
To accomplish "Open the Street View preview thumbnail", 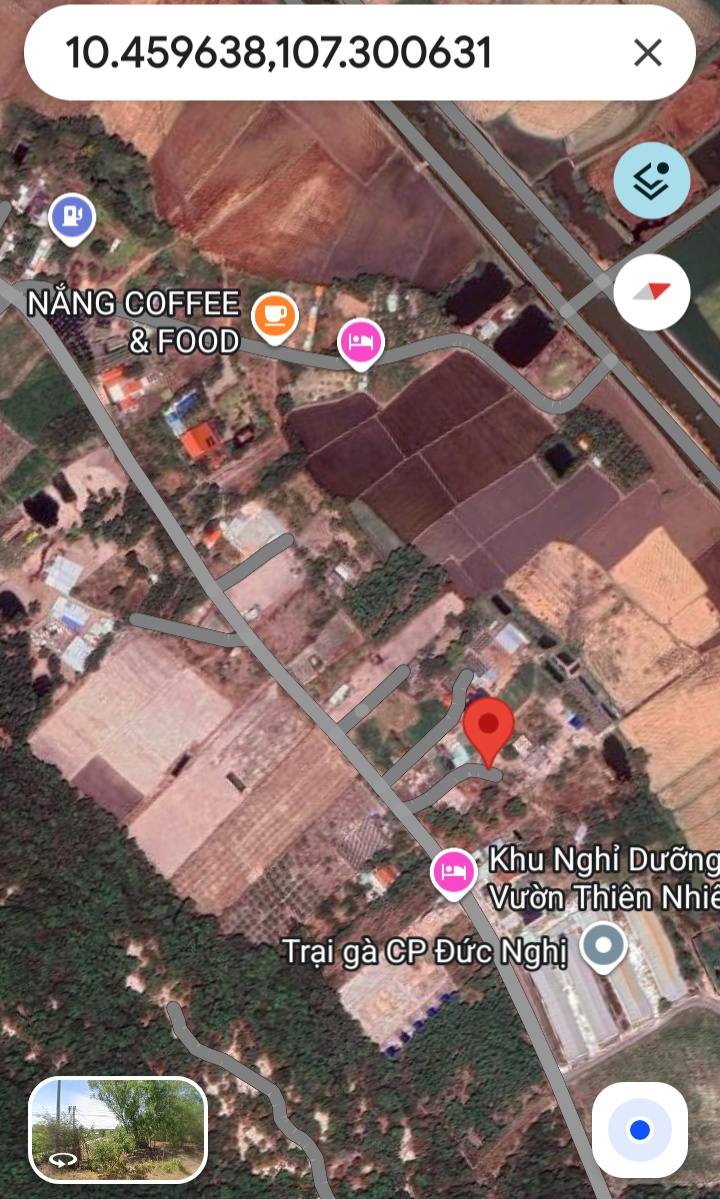I will 118,1129.
